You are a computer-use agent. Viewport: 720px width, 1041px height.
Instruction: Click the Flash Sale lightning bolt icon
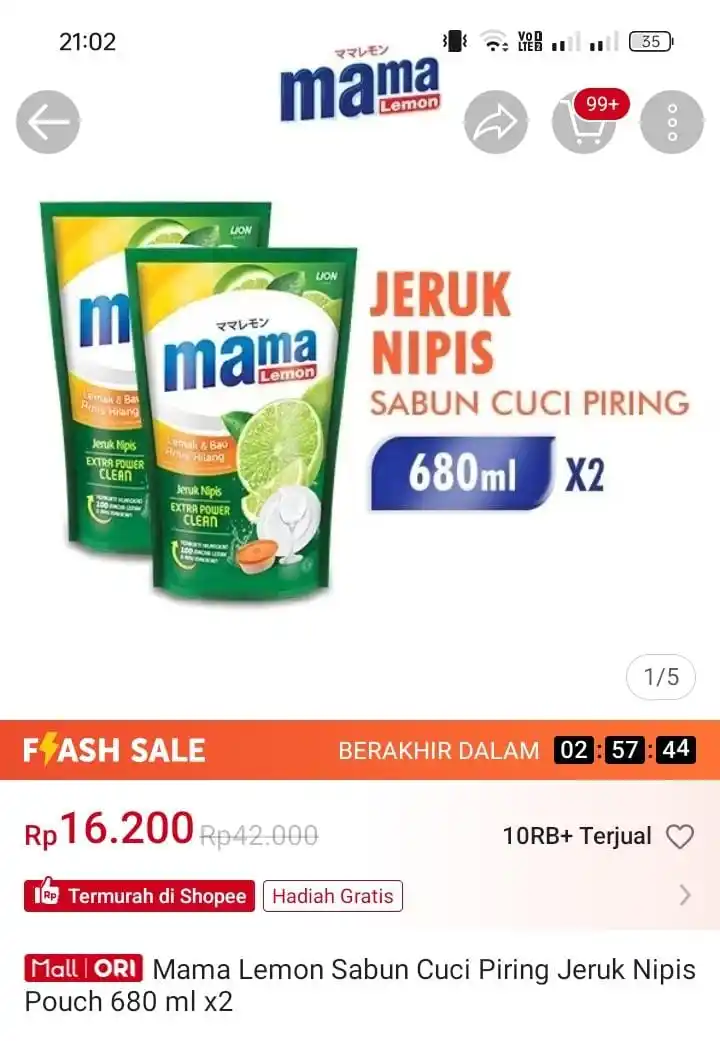click(49, 750)
